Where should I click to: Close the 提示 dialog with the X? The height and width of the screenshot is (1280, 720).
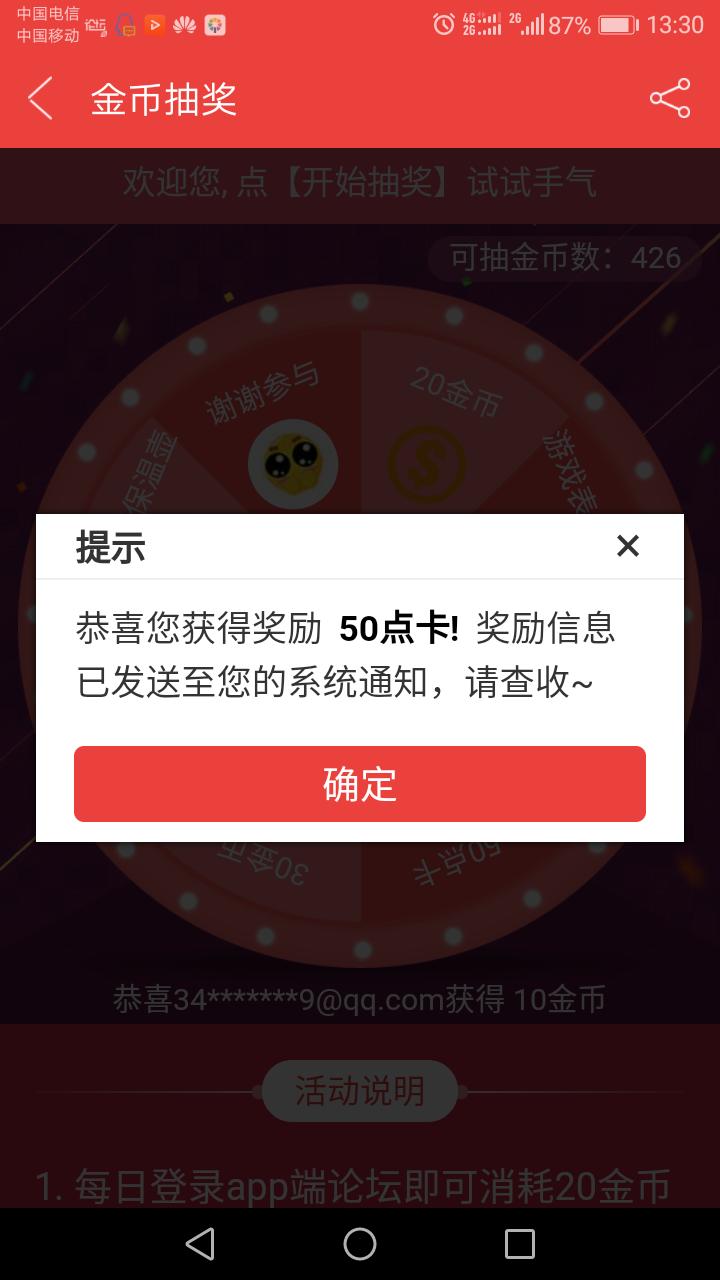[627, 546]
